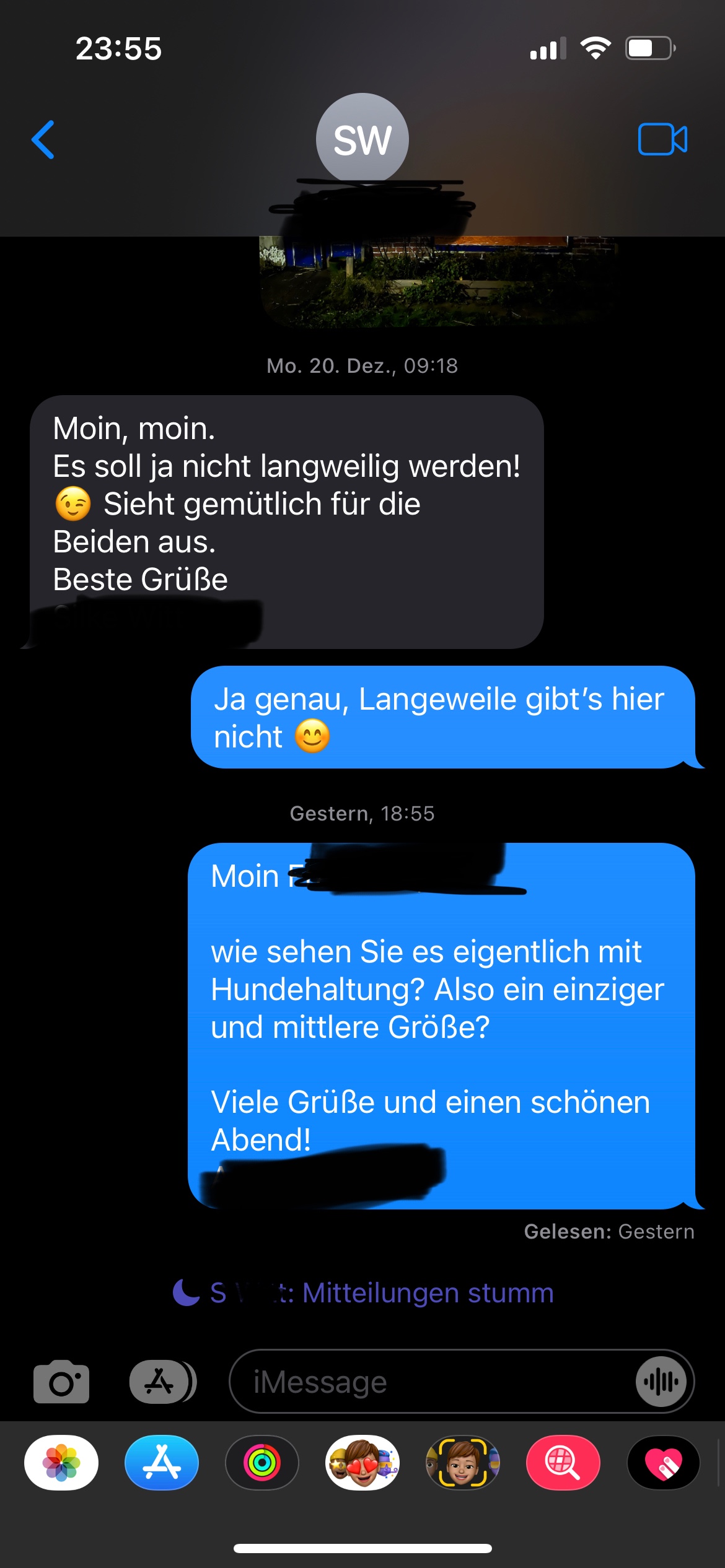Image resolution: width=725 pixels, height=1568 pixels.
Task: Open the Digital Touch heart app
Action: coord(663,1463)
